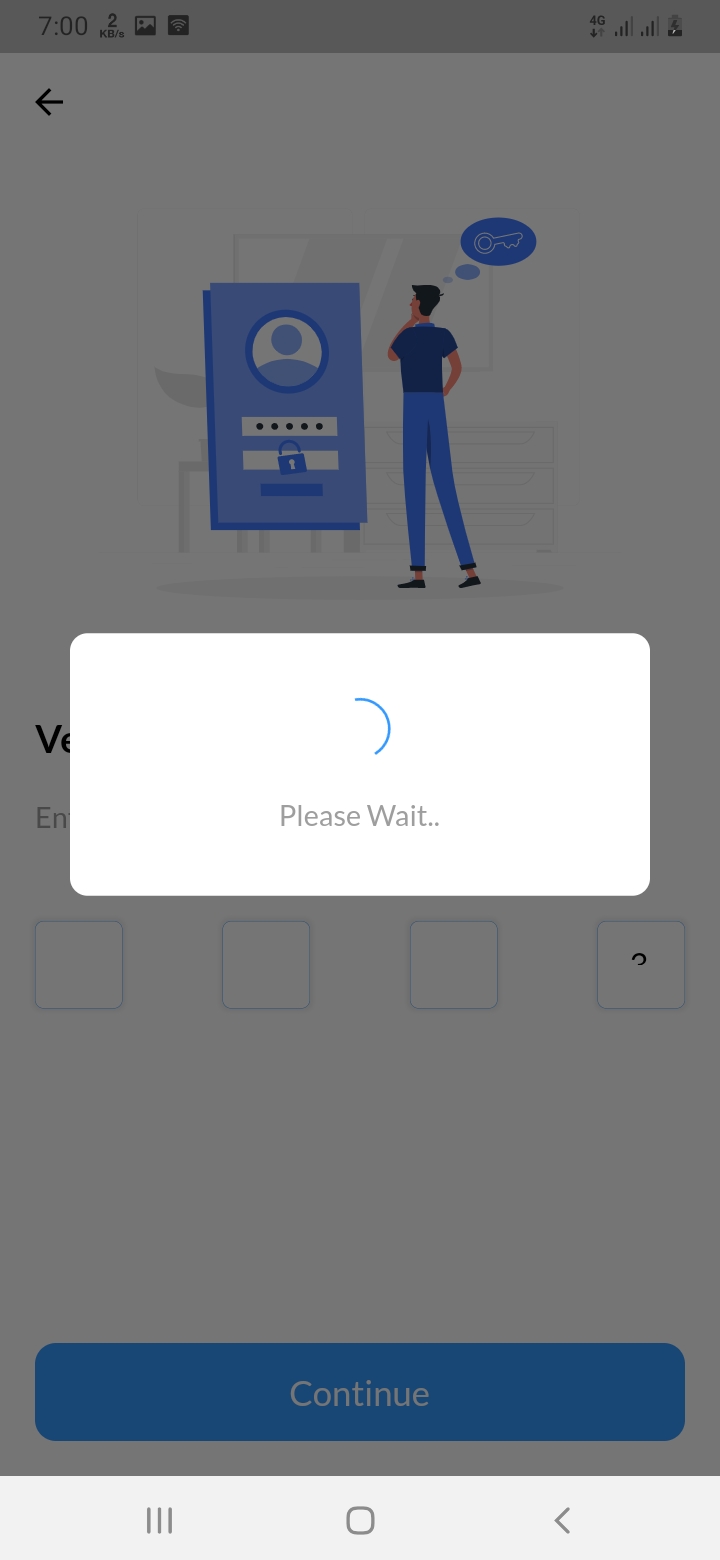720x1560 pixels.
Task: Select the fourth OTP digit box
Action: coord(641,965)
